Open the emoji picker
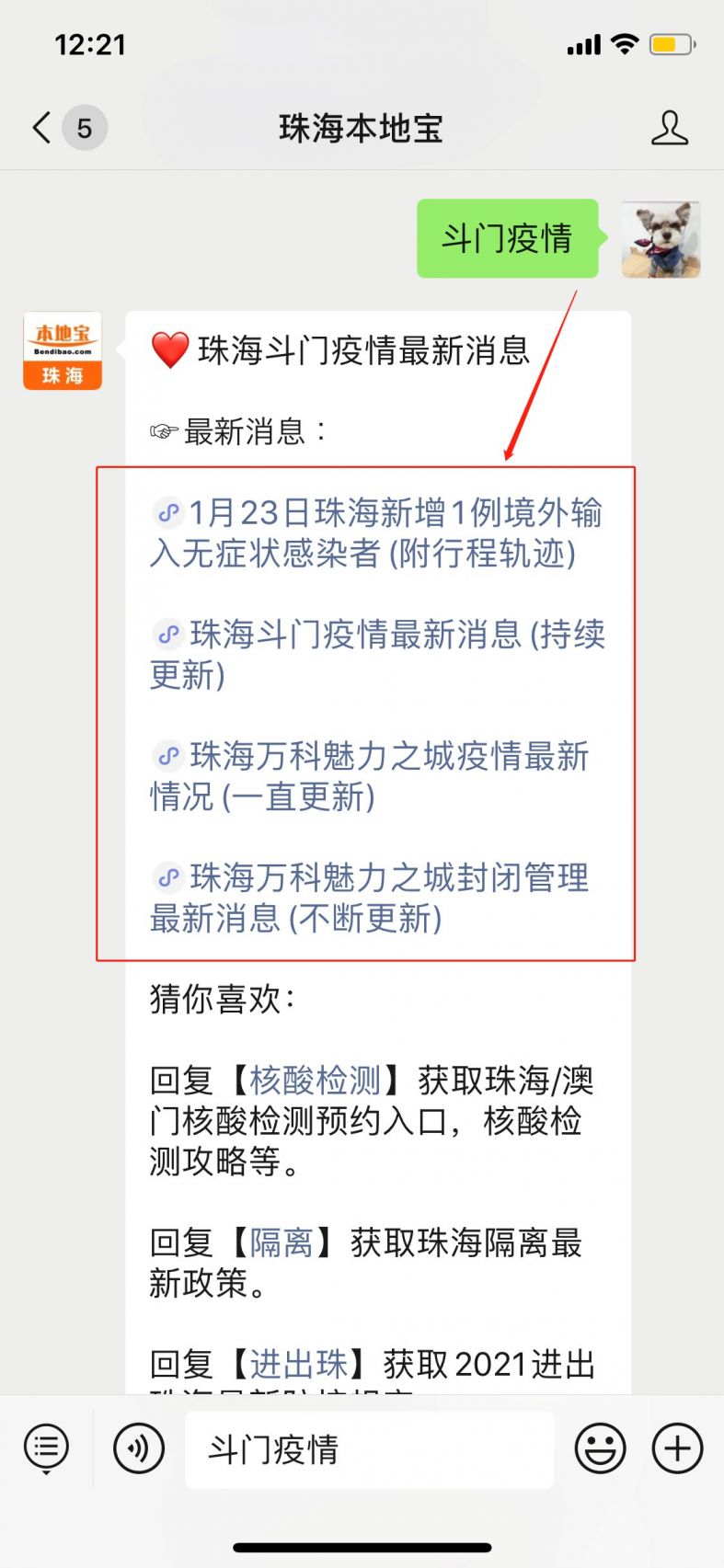The width and height of the screenshot is (724, 1568). pos(600,1449)
